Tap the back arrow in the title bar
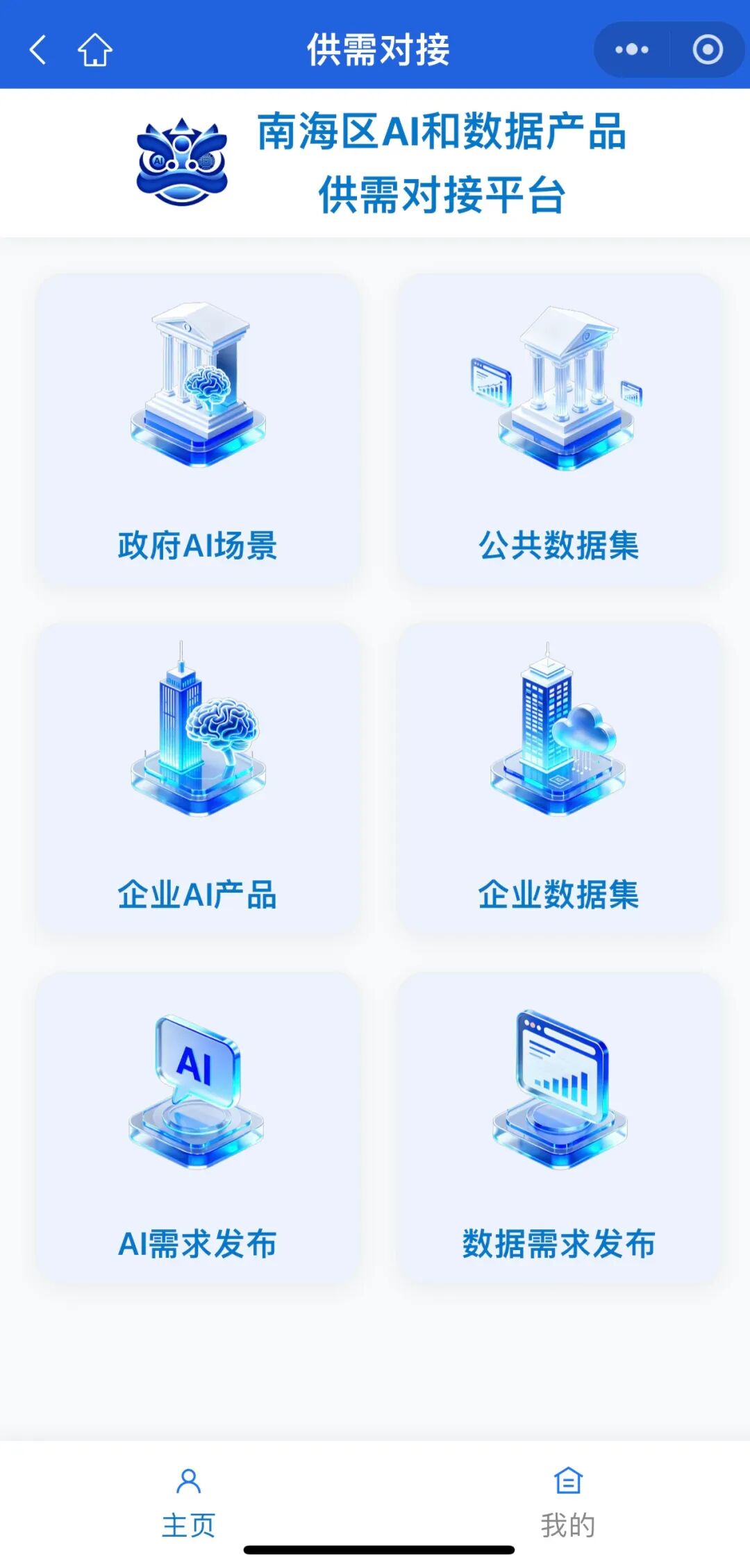Screen dimensions: 750x1568 click(38, 50)
